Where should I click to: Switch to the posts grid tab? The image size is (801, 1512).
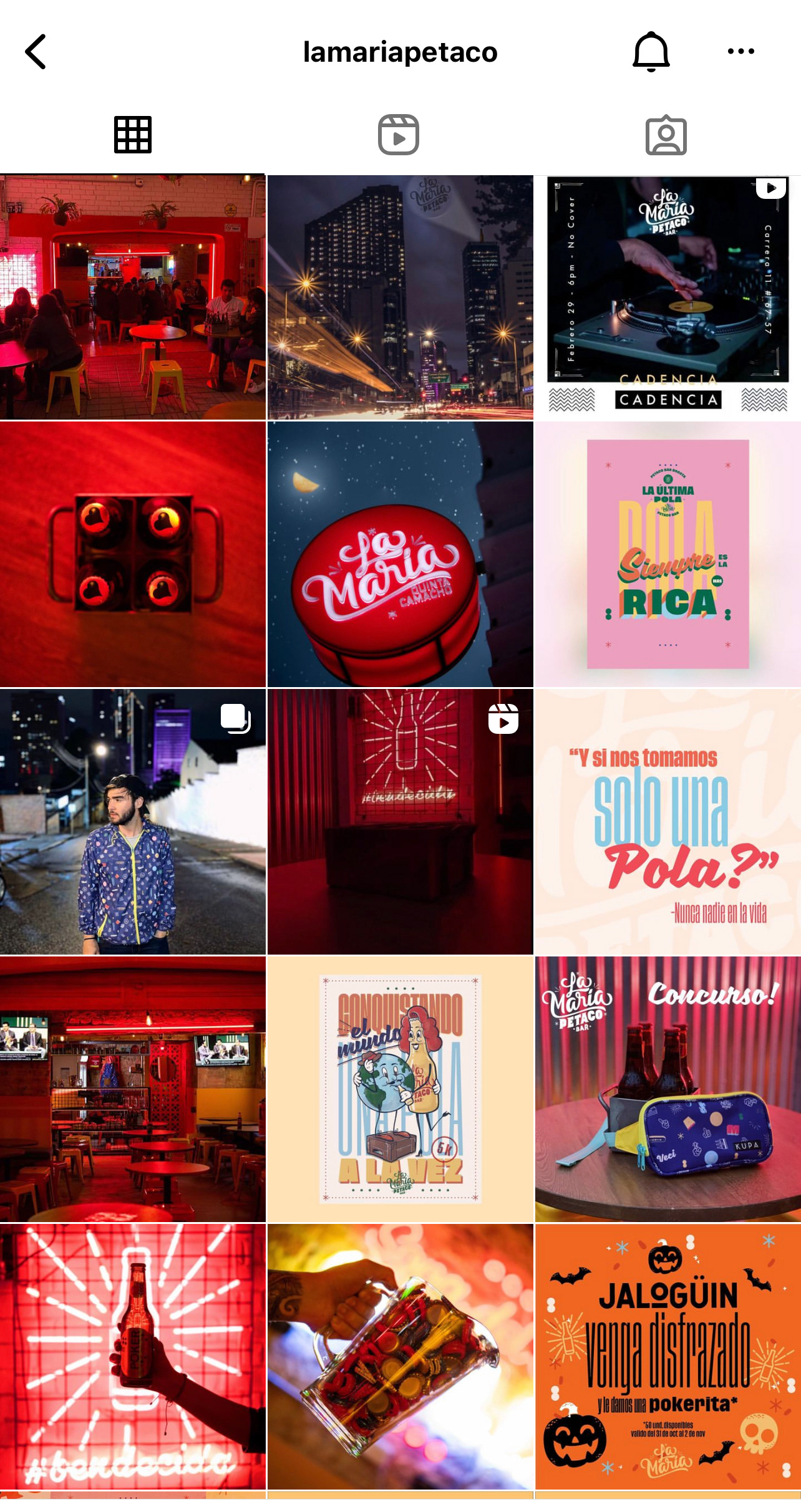coord(133,135)
